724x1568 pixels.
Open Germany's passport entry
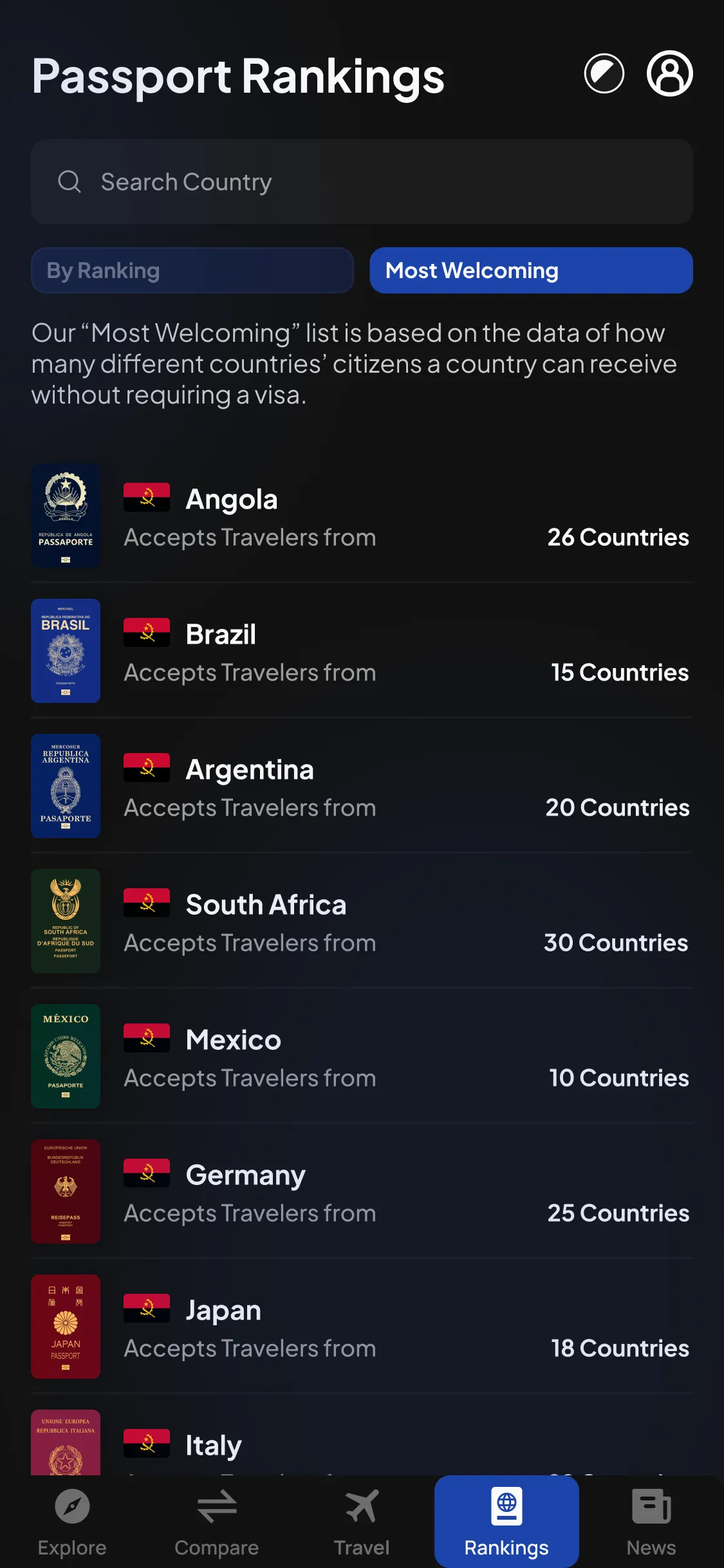tap(362, 1192)
